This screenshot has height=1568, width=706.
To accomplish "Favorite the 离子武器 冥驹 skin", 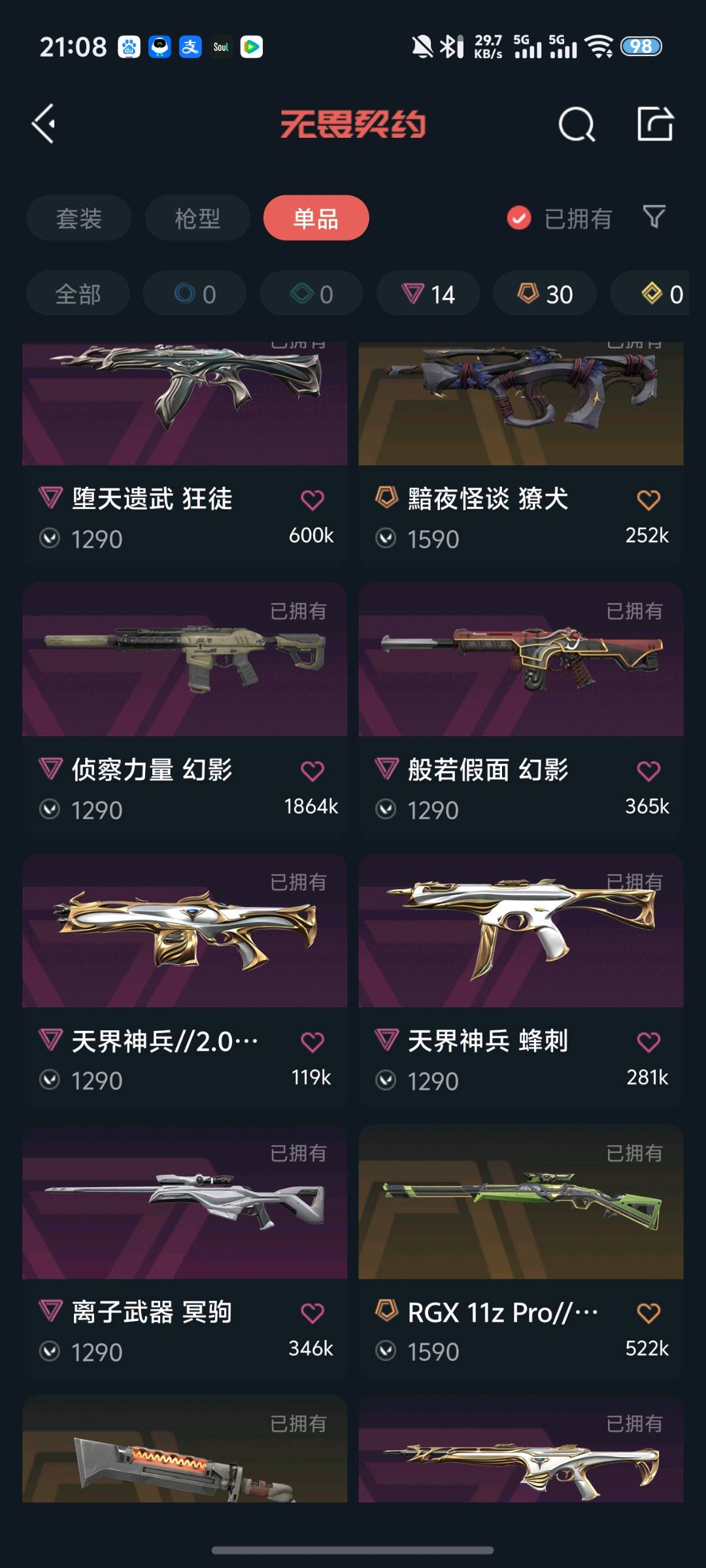I will click(312, 1313).
